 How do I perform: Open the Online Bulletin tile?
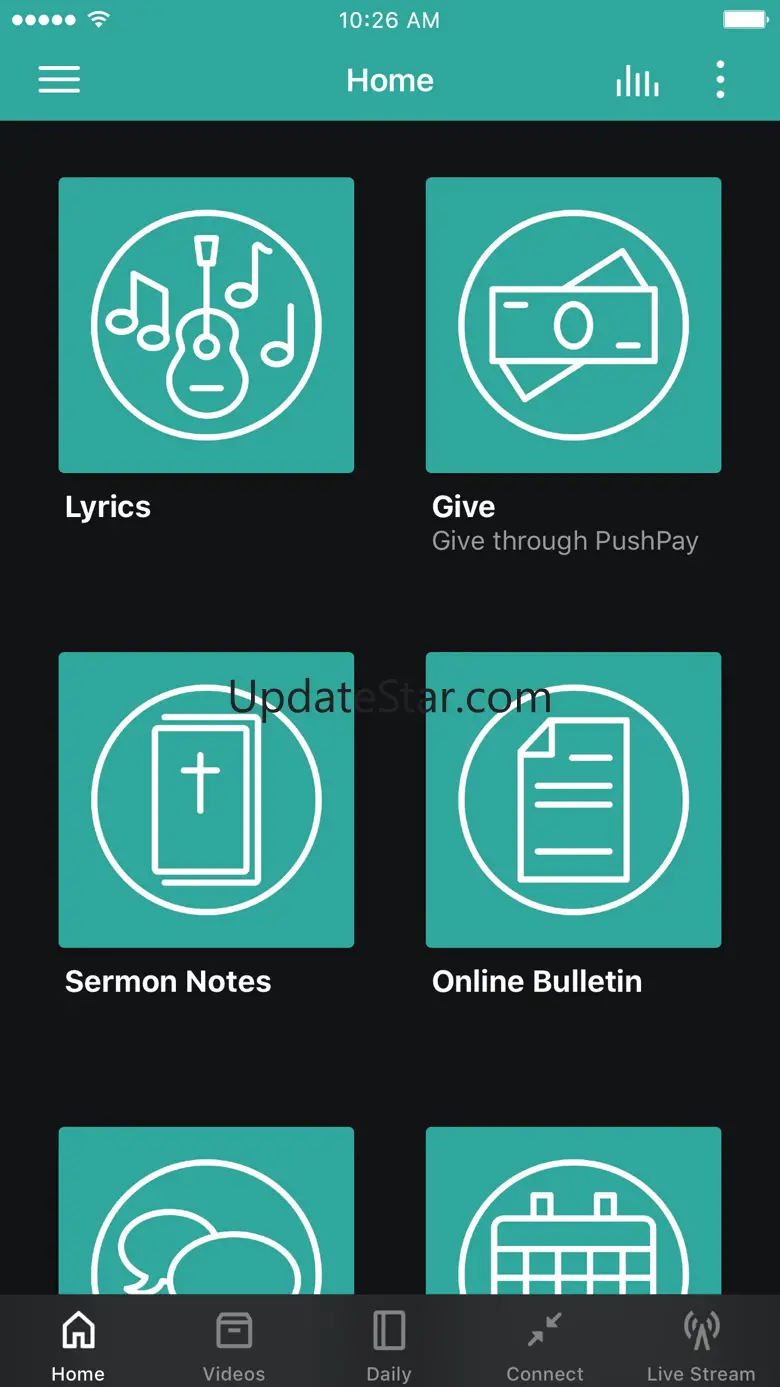[x=573, y=800]
